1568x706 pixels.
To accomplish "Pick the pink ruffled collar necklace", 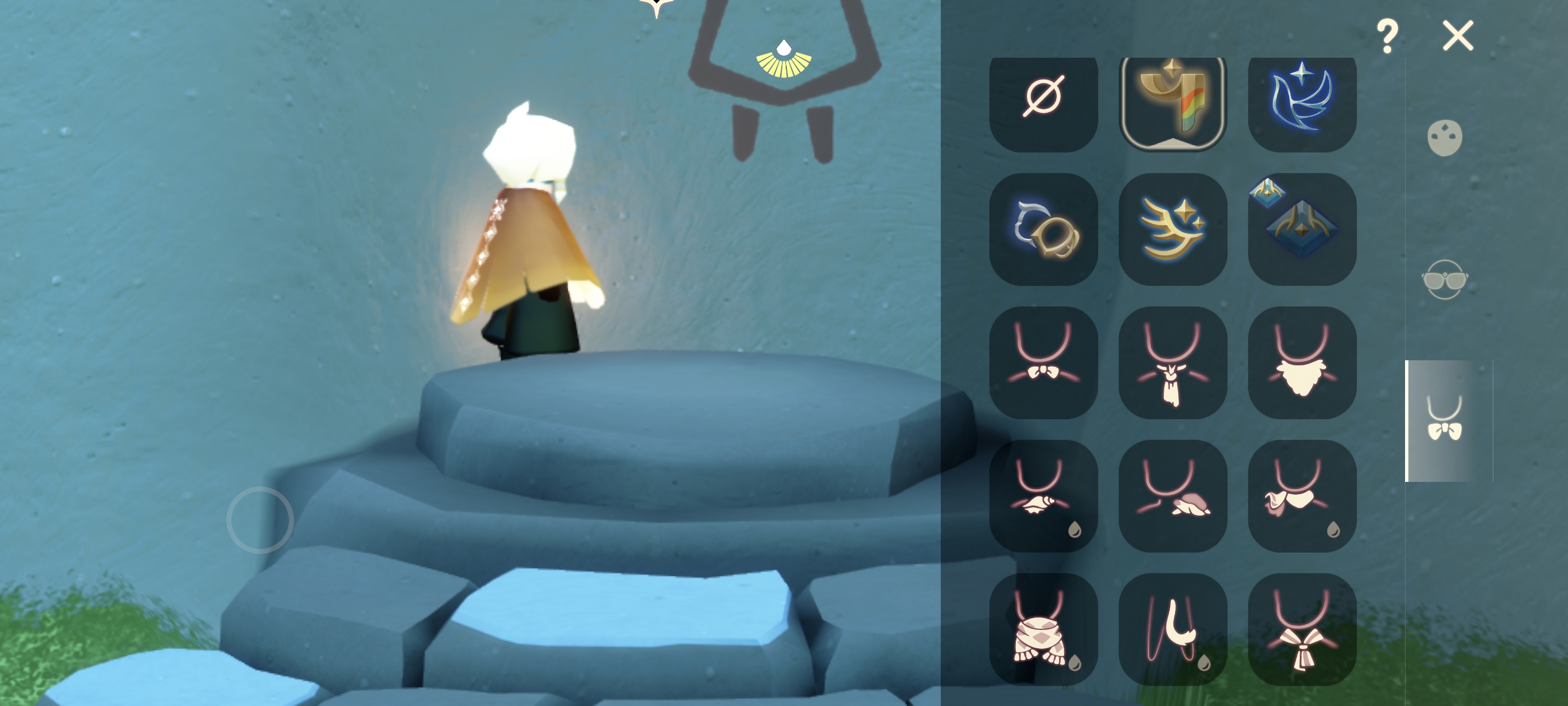I will pos(1301,495).
